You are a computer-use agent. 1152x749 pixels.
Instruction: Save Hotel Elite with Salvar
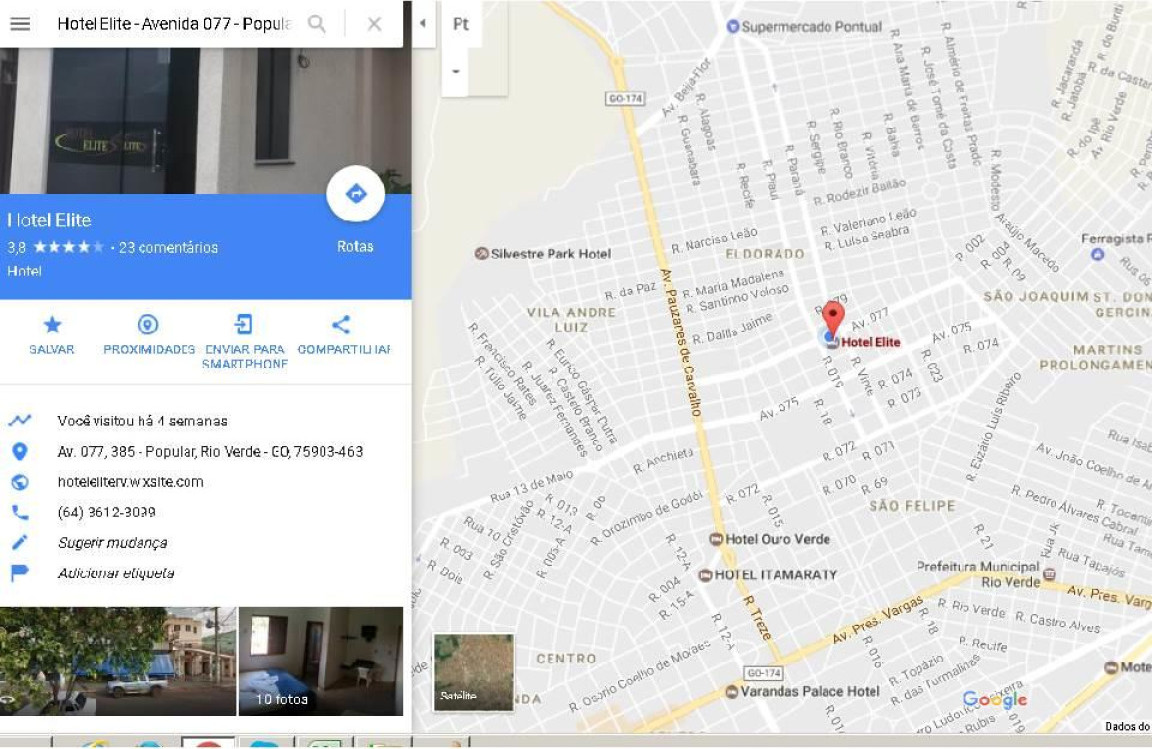pos(52,335)
